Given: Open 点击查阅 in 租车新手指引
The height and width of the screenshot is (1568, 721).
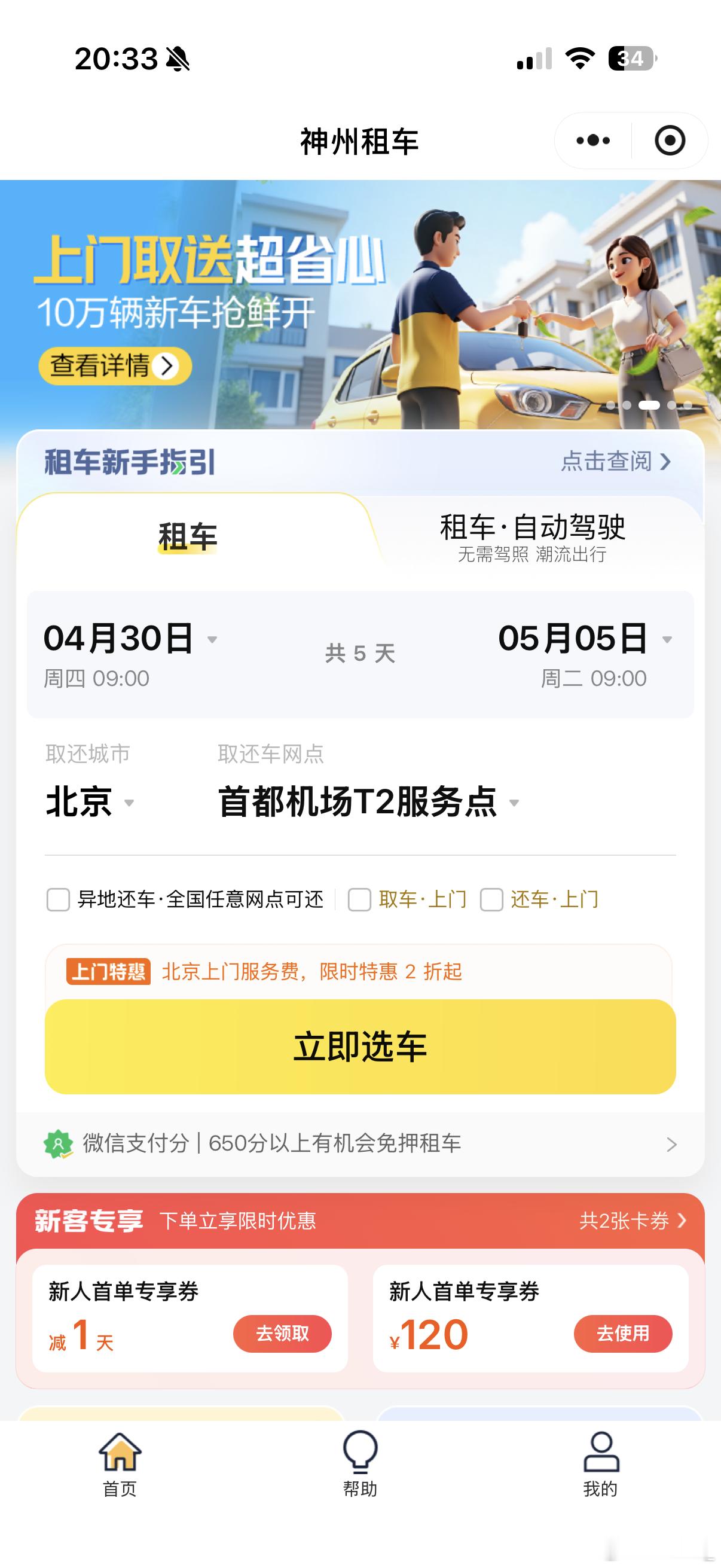Looking at the screenshot, I should 615,462.
